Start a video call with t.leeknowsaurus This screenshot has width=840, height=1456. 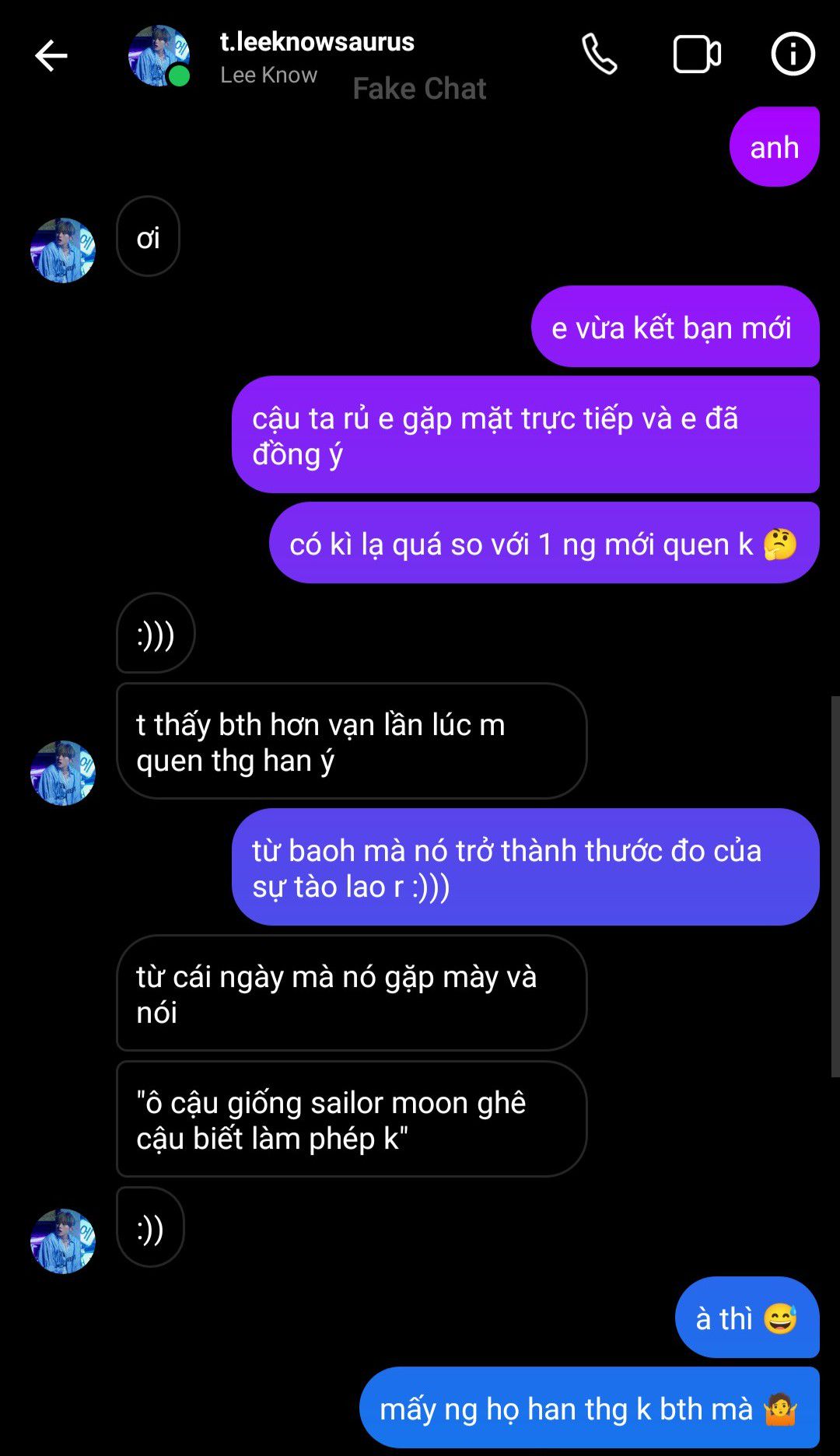click(696, 54)
